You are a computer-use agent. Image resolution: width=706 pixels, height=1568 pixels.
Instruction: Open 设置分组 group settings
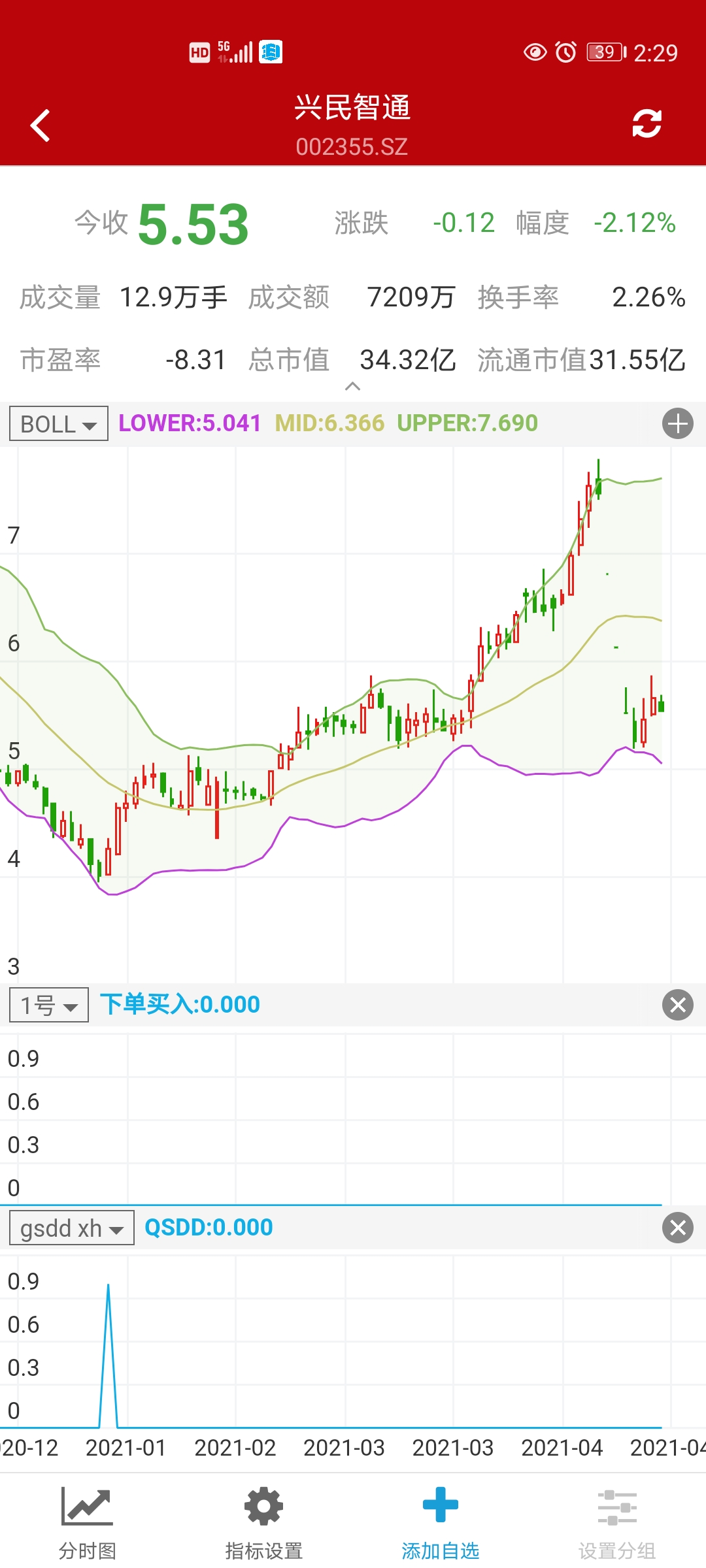[617, 1522]
